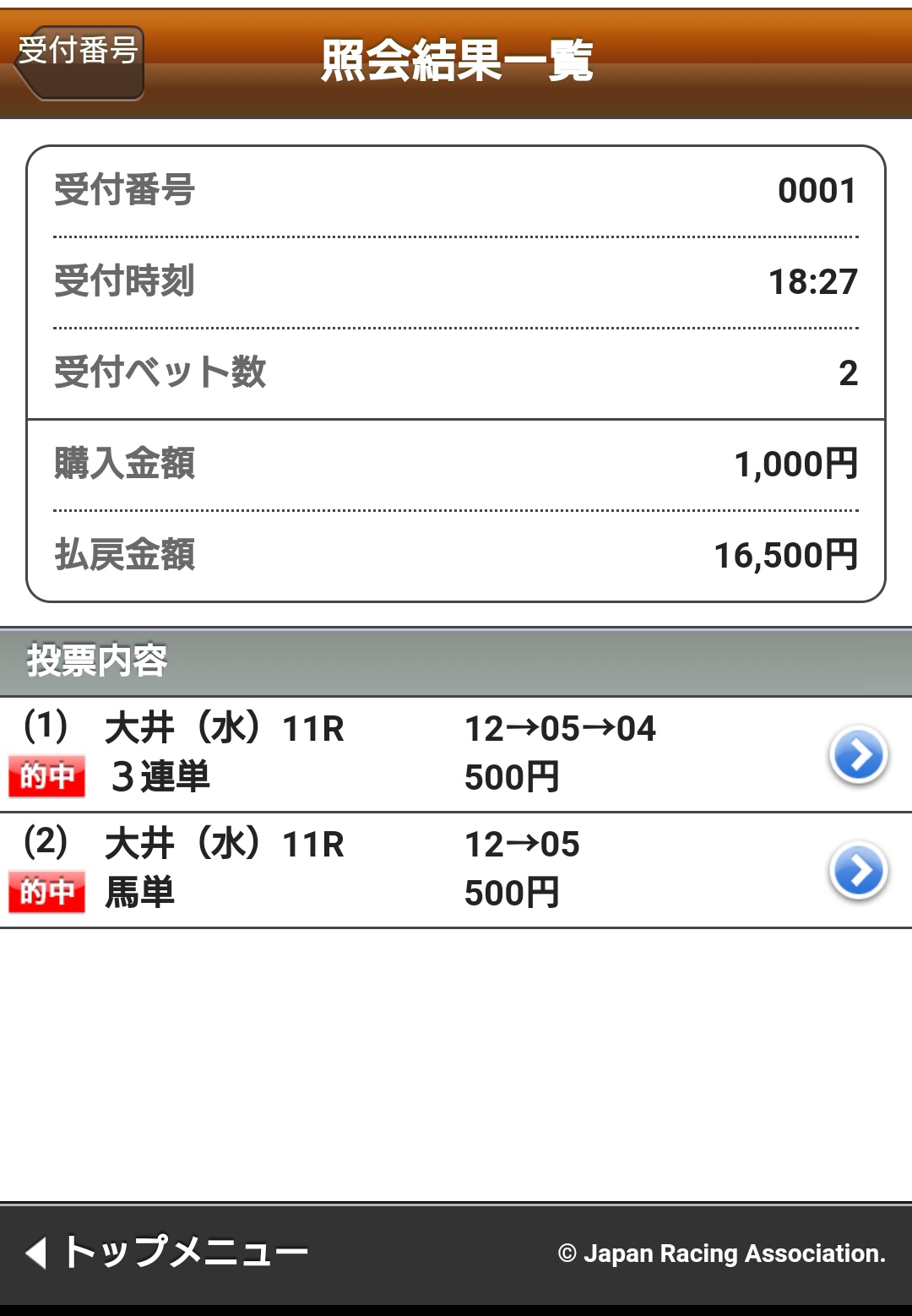This screenshot has width=912, height=1316.
Task: Go back to 受付番号 list
Action: [79, 61]
